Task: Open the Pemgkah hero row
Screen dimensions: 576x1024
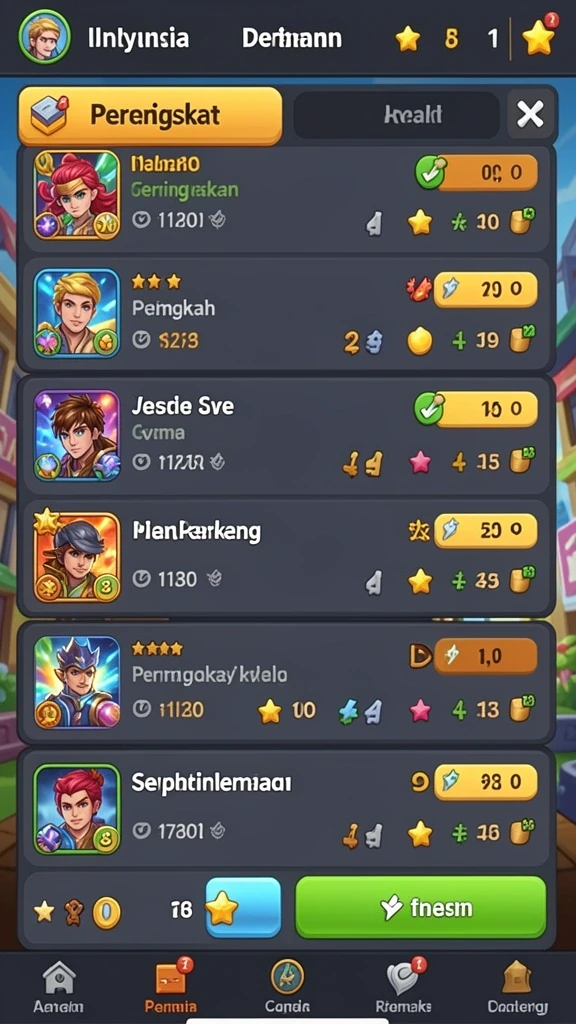Action: click(287, 315)
